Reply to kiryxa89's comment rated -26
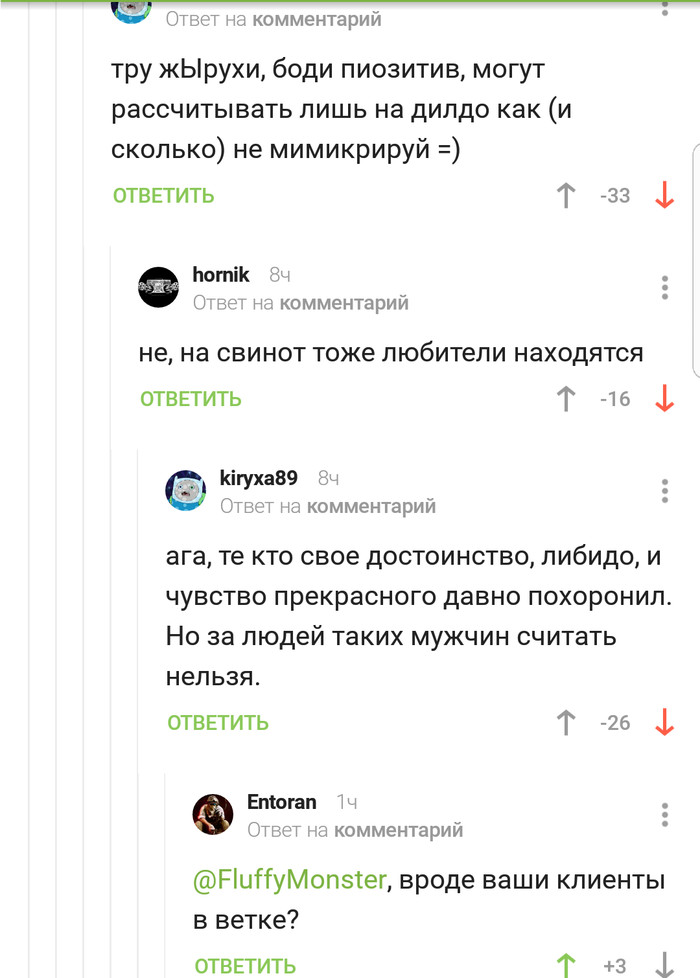Viewport: 700px width, 978px height. tap(217, 722)
